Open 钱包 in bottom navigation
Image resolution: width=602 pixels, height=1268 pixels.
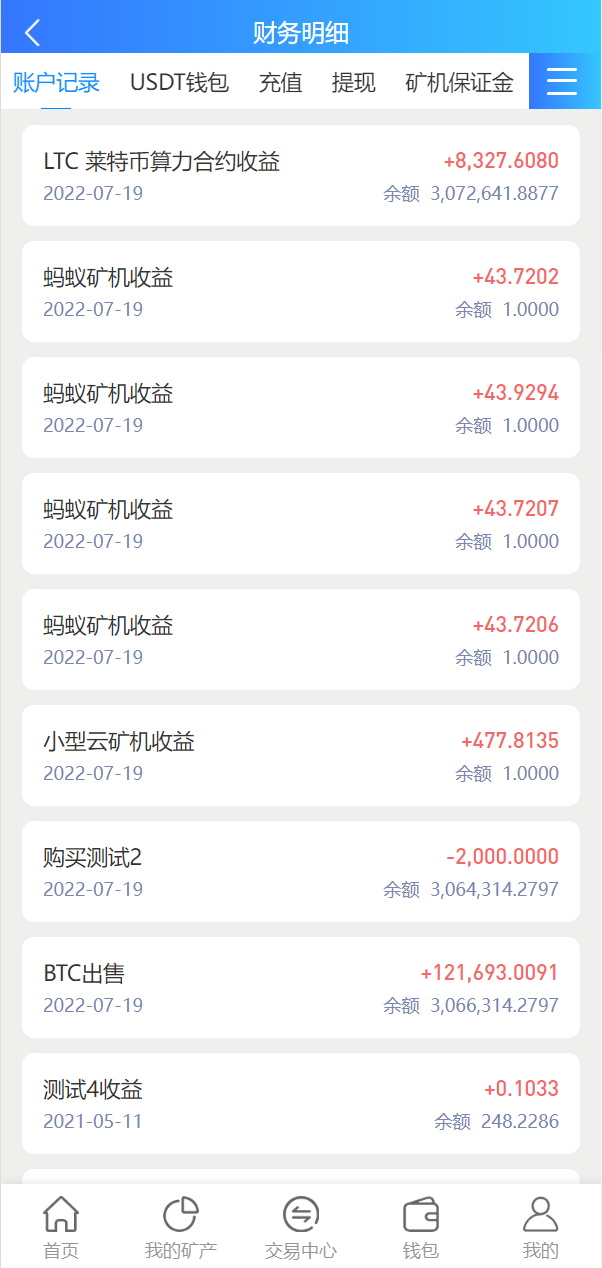(421, 1228)
